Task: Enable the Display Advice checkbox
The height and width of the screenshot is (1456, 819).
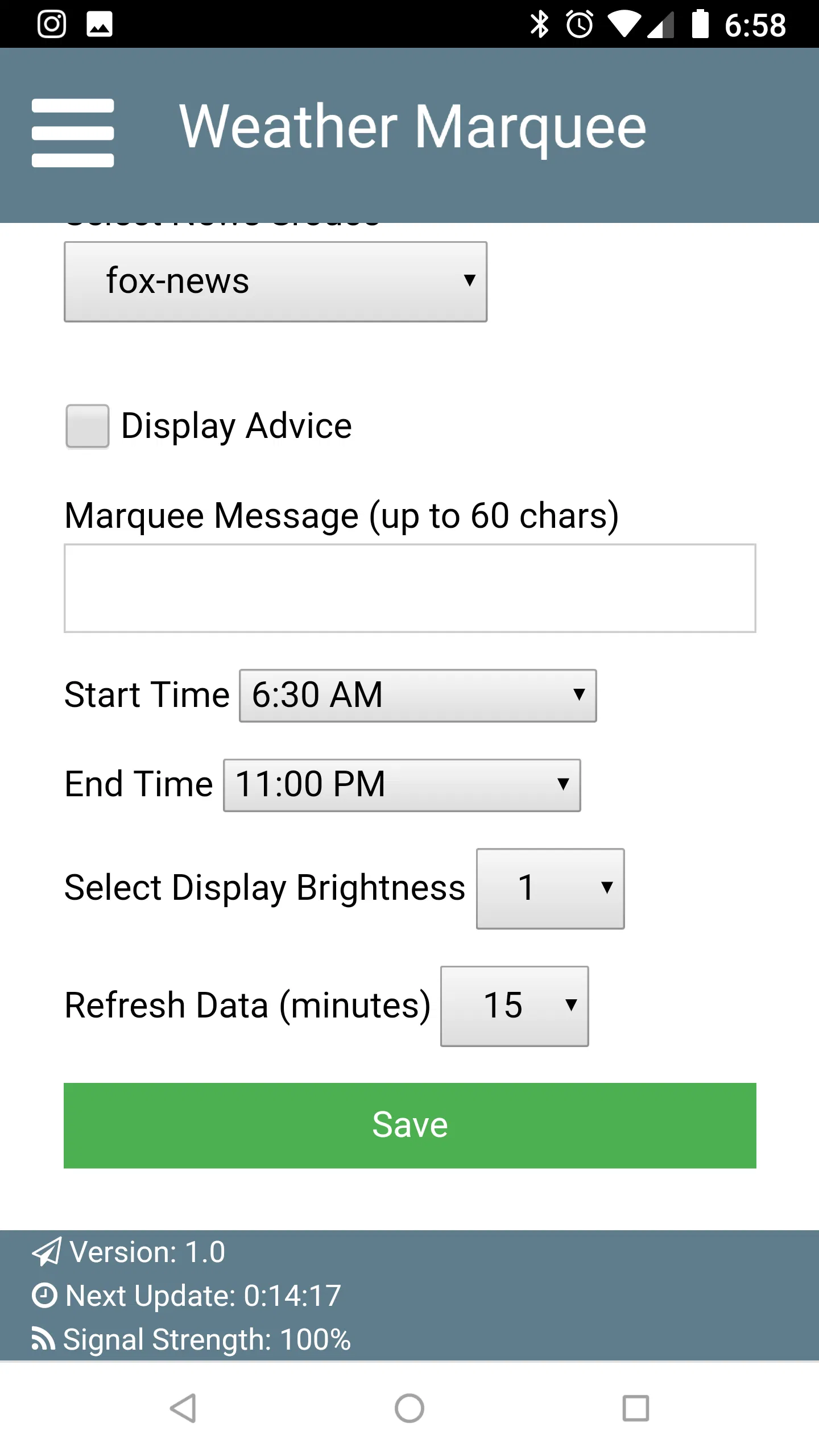Action: coord(87,426)
